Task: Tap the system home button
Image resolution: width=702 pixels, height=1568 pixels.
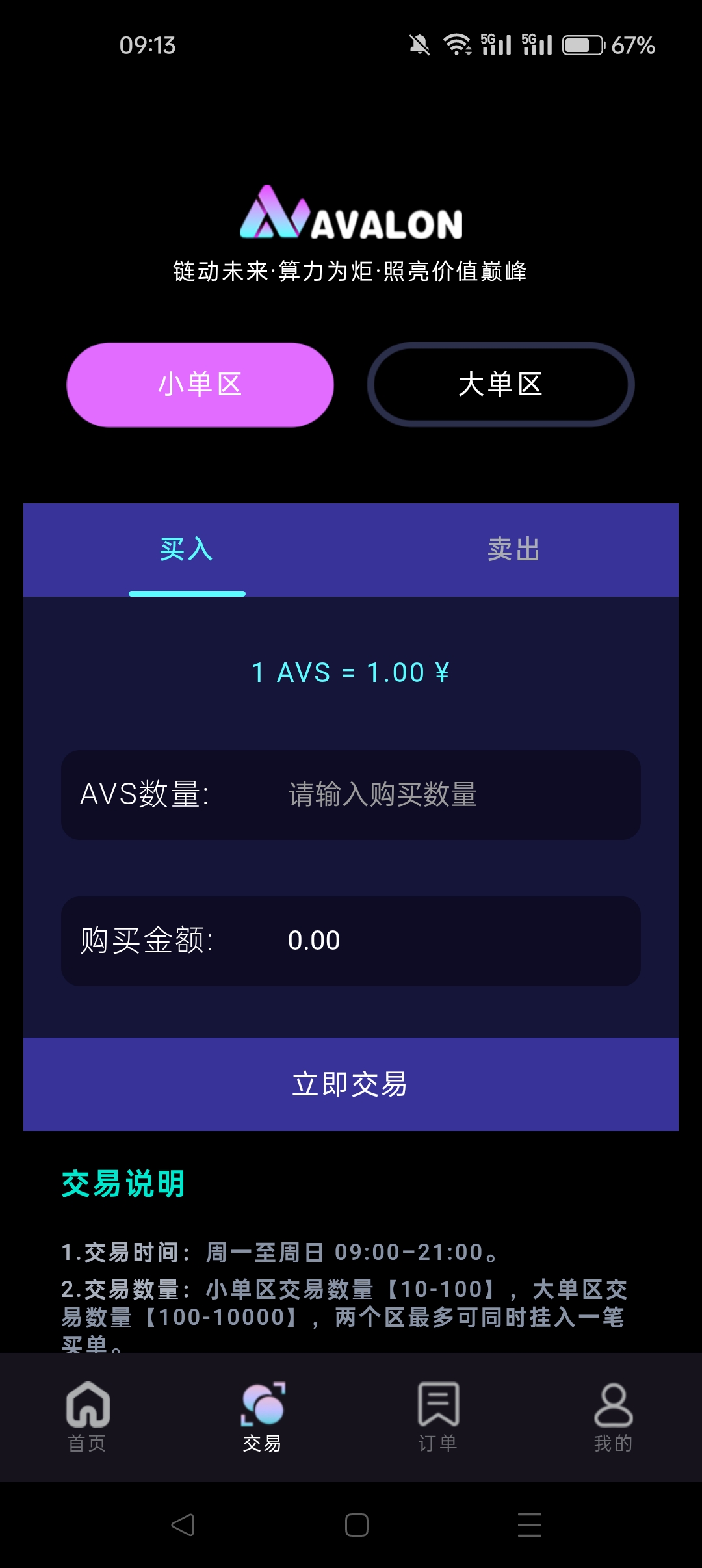Action: click(357, 1525)
